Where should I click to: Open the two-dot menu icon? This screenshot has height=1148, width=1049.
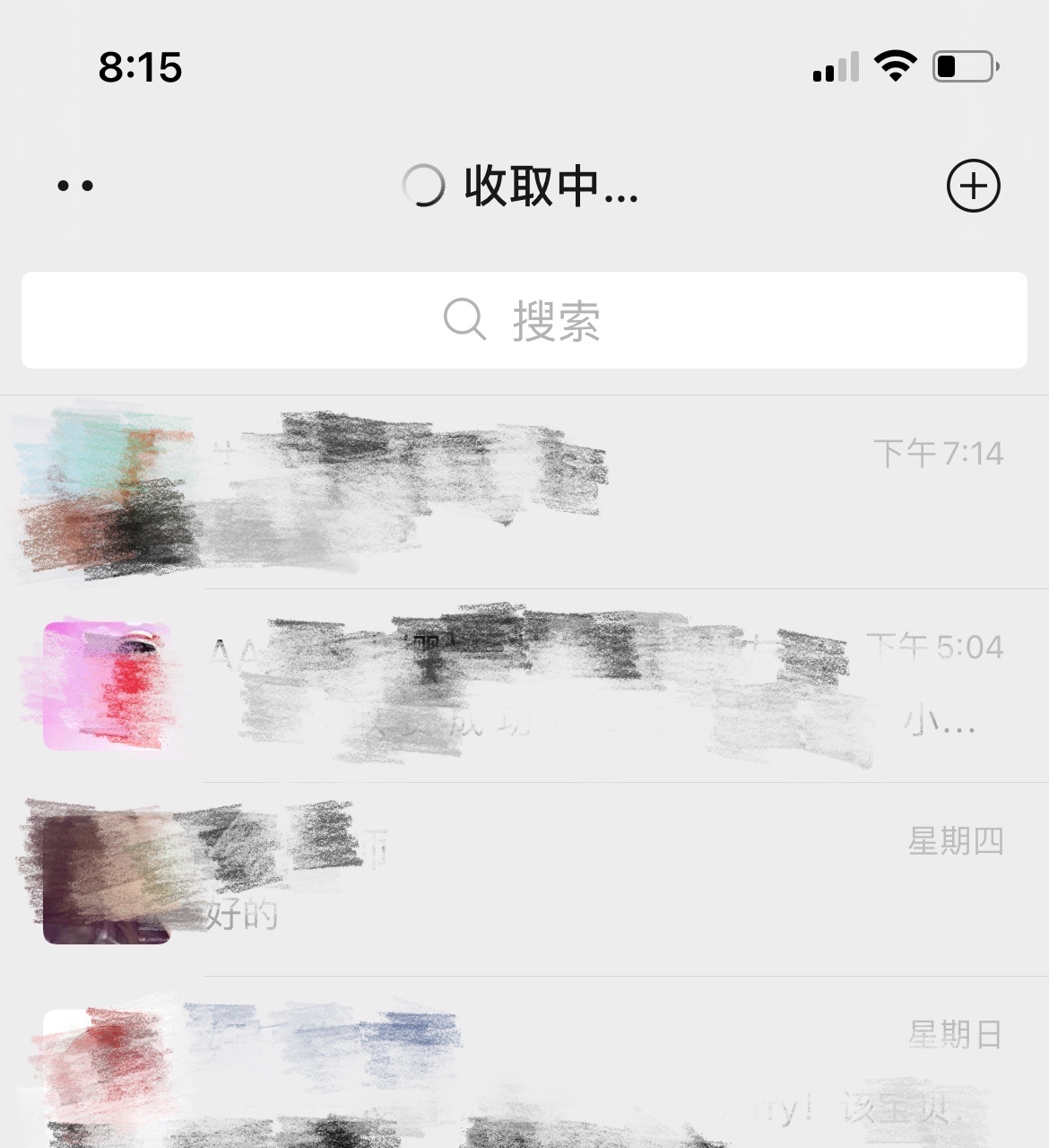pyautogui.click(x=75, y=186)
